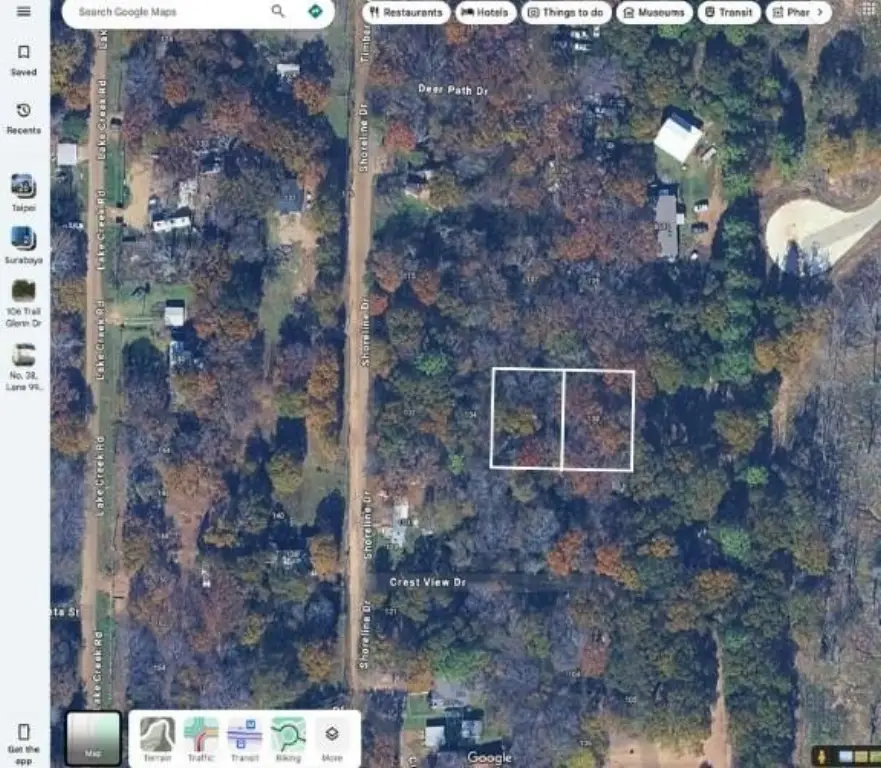Open Recents

tap(24, 117)
